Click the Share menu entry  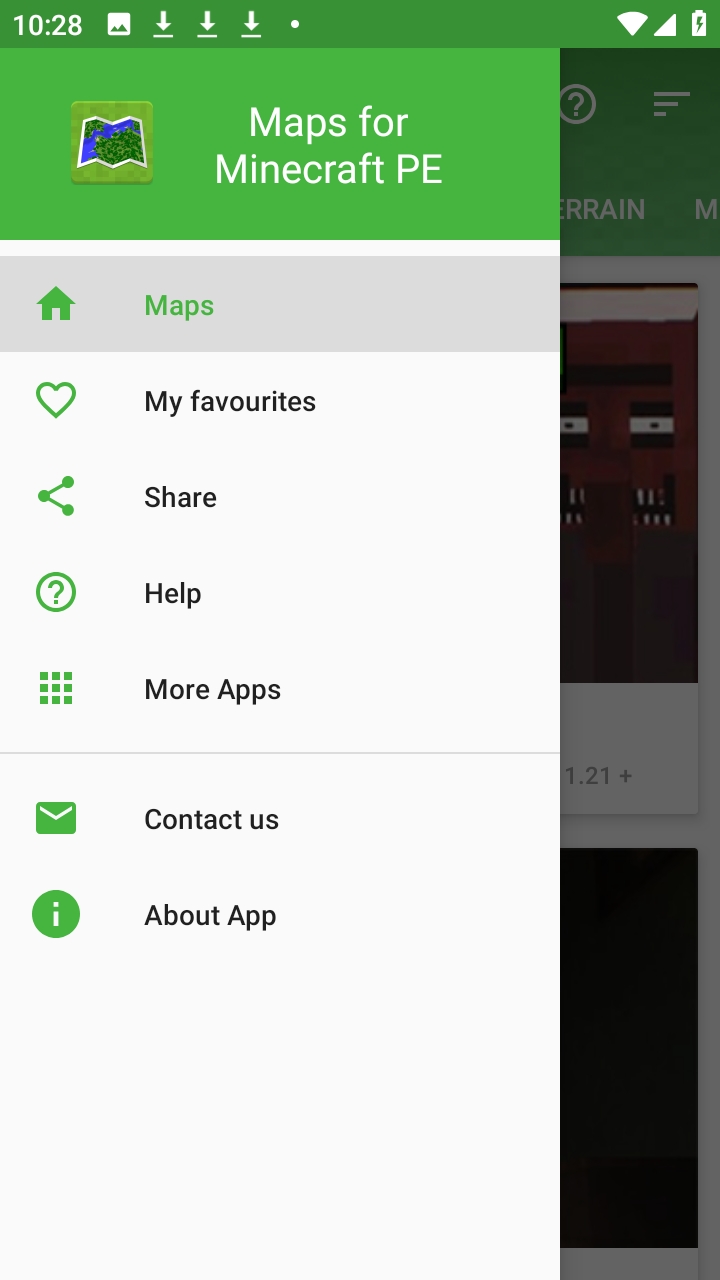point(180,495)
